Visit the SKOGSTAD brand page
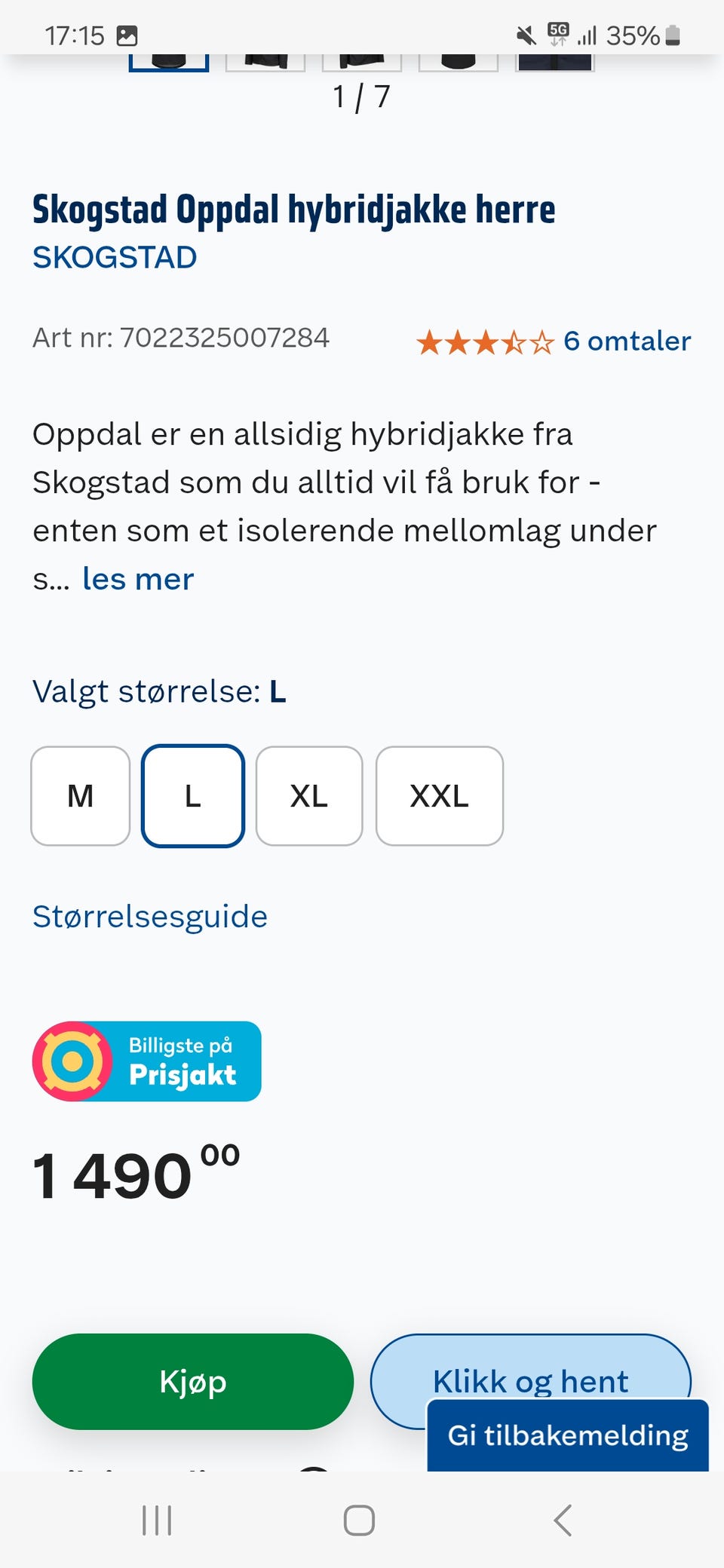Viewport: 724px width, 1568px height. (114, 257)
